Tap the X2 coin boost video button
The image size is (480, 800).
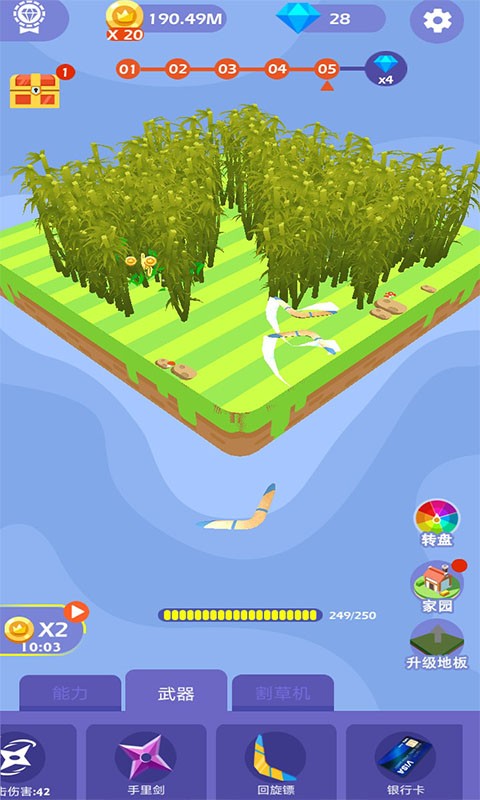[43, 630]
